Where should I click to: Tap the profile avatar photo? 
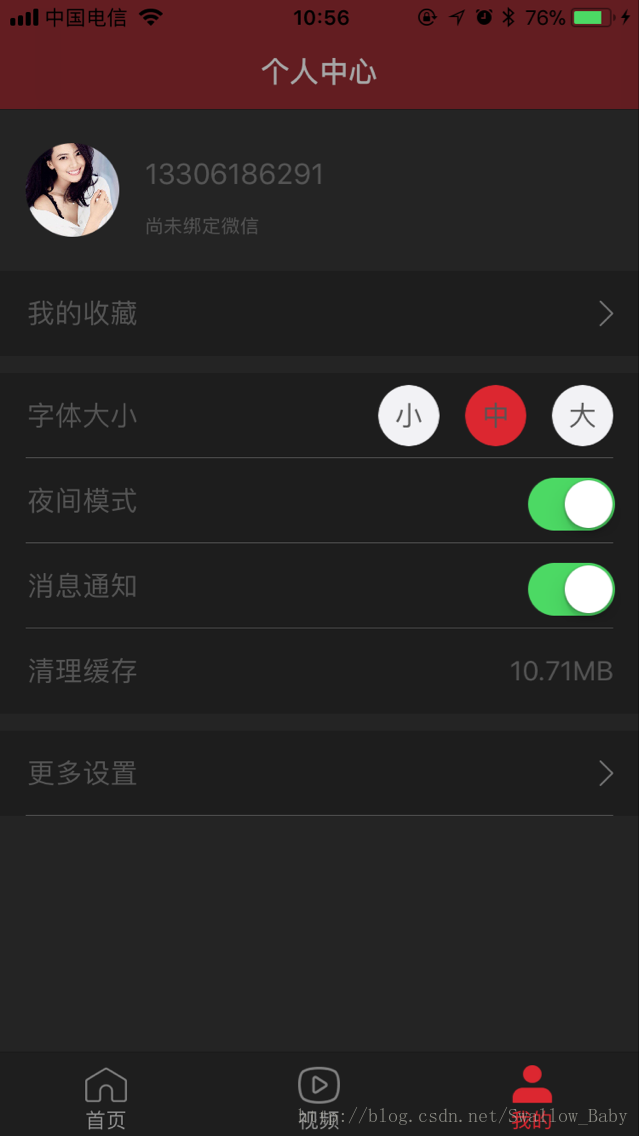(x=72, y=190)
